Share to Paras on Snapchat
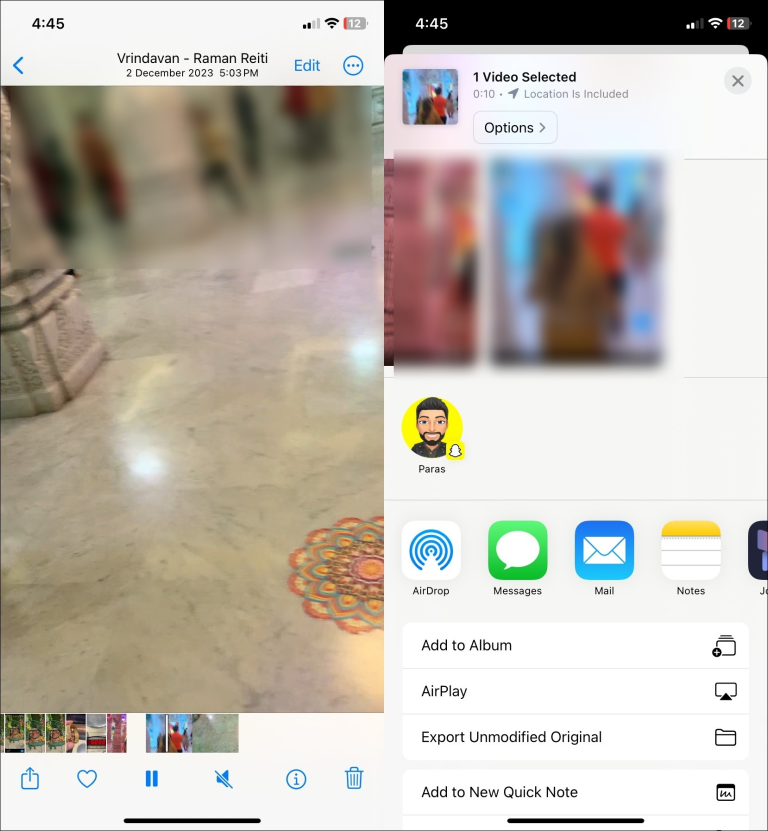The image size is (768, 831). click(432, 428)
